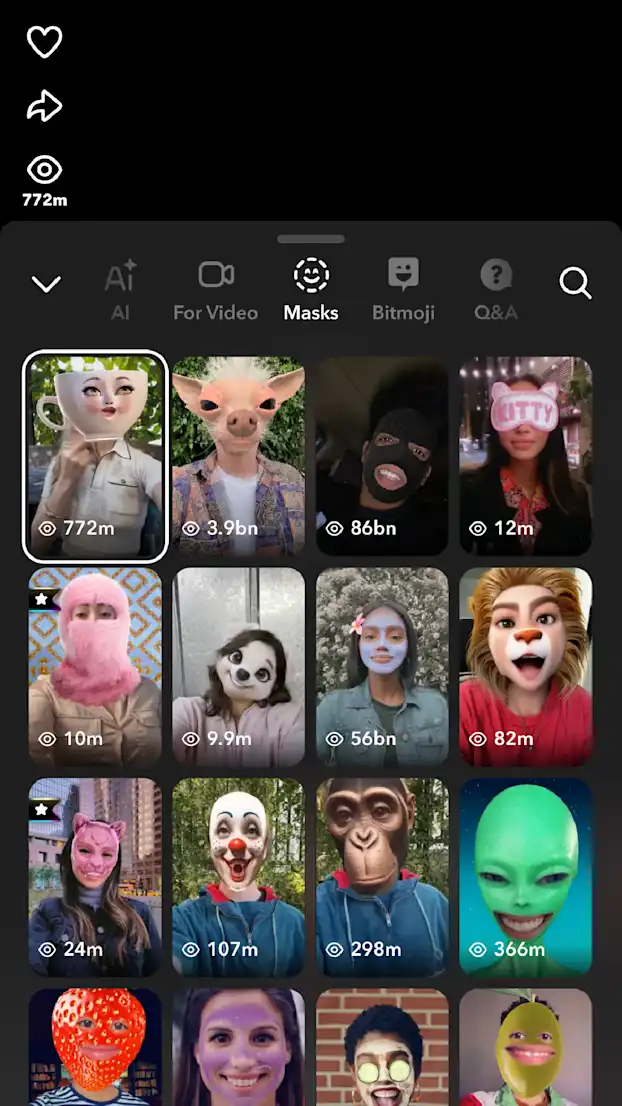
Task: Apply the black ski mask lens 86bn
Action: click(382, 456)
